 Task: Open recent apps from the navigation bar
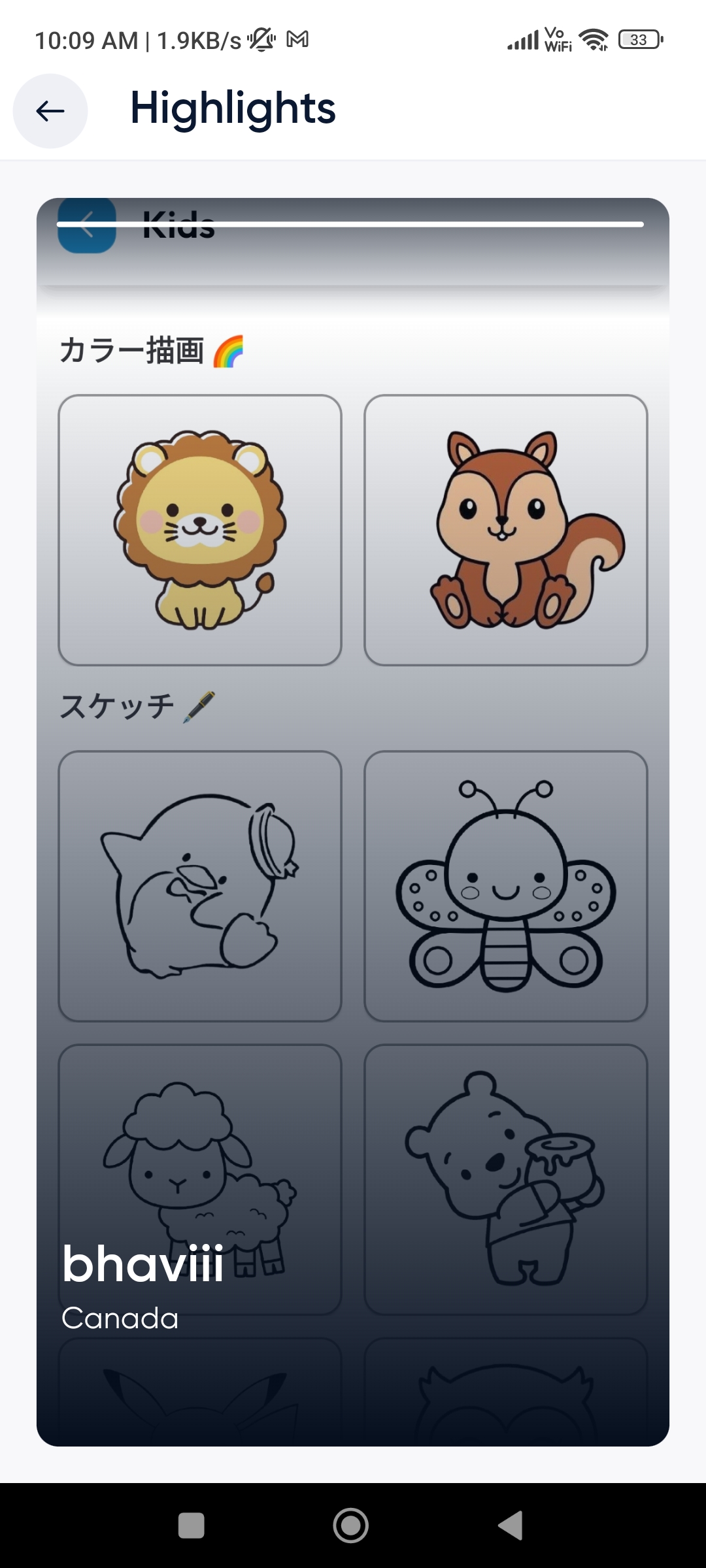pos(192,1526)
